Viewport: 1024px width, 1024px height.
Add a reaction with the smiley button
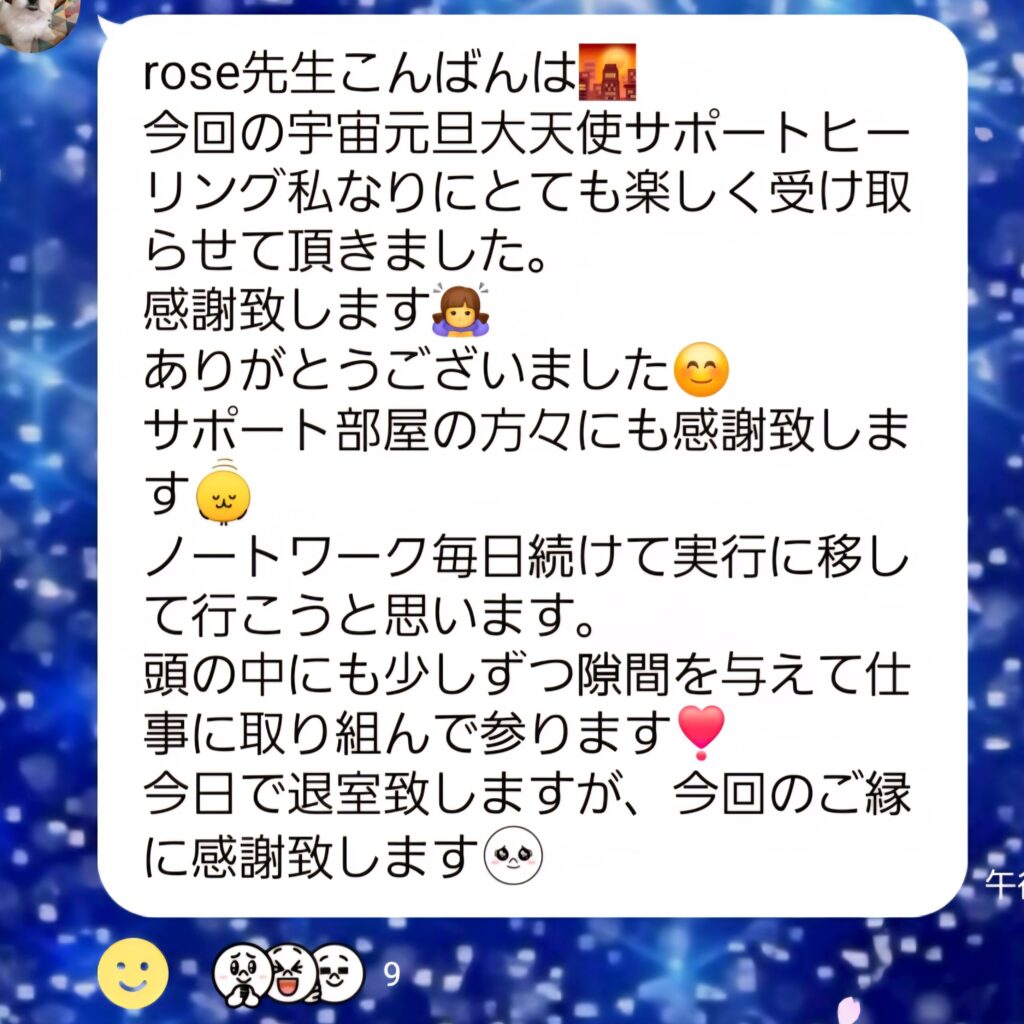tap(132, 972)
